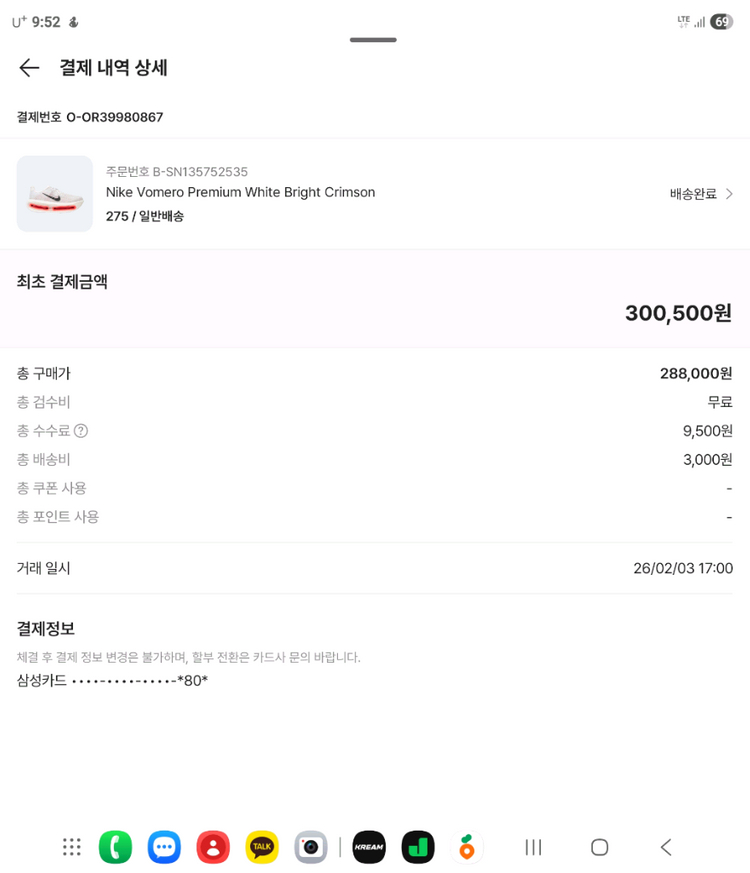The image size is (750, 873).
Task: Tap the Home button in the navigation bar
Action: tap(599, 847)
